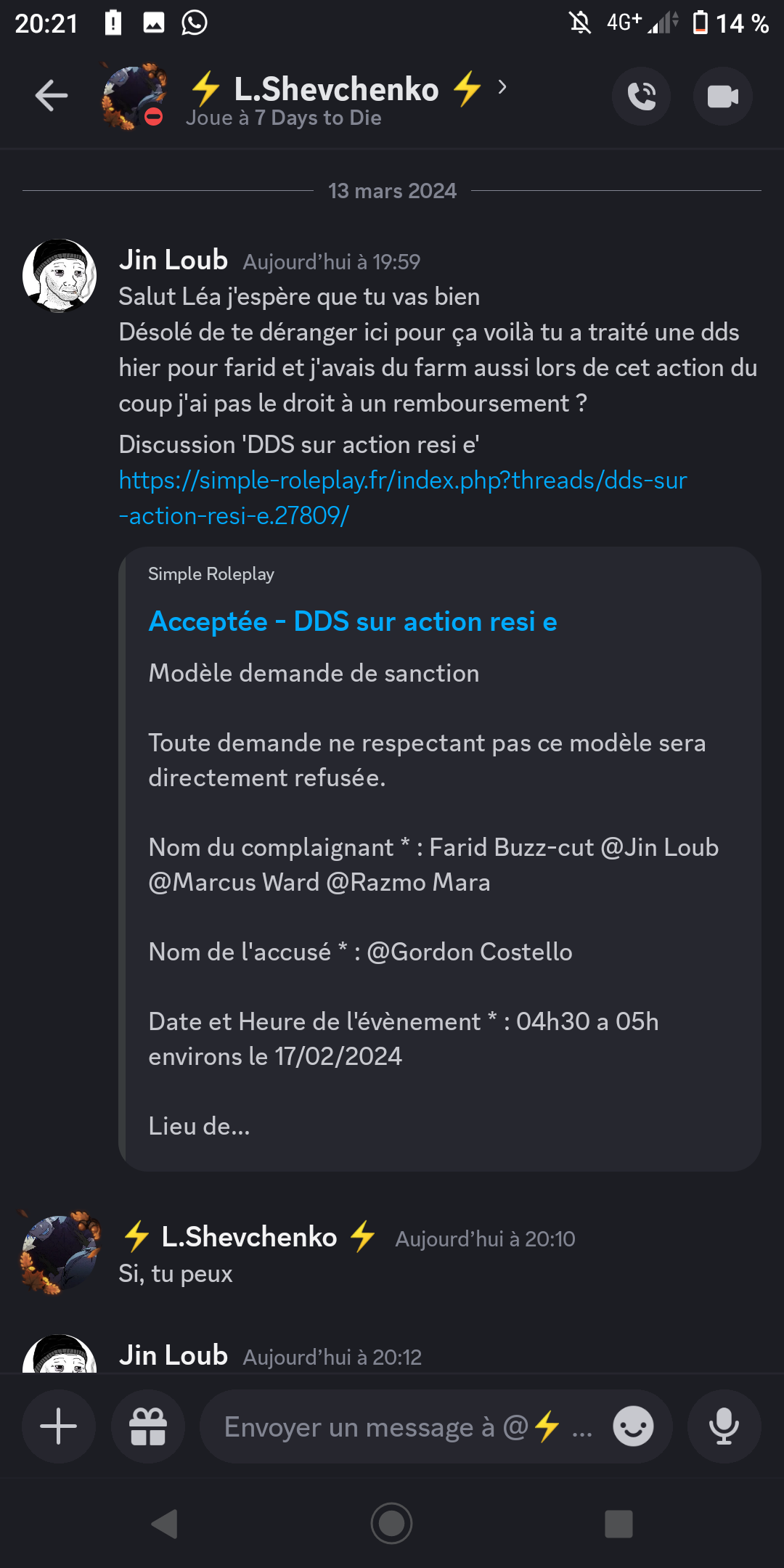The image size is (784, 1568).
Task: Start a video call with L.Shevchenko
Action: click(x=722, y=96)
